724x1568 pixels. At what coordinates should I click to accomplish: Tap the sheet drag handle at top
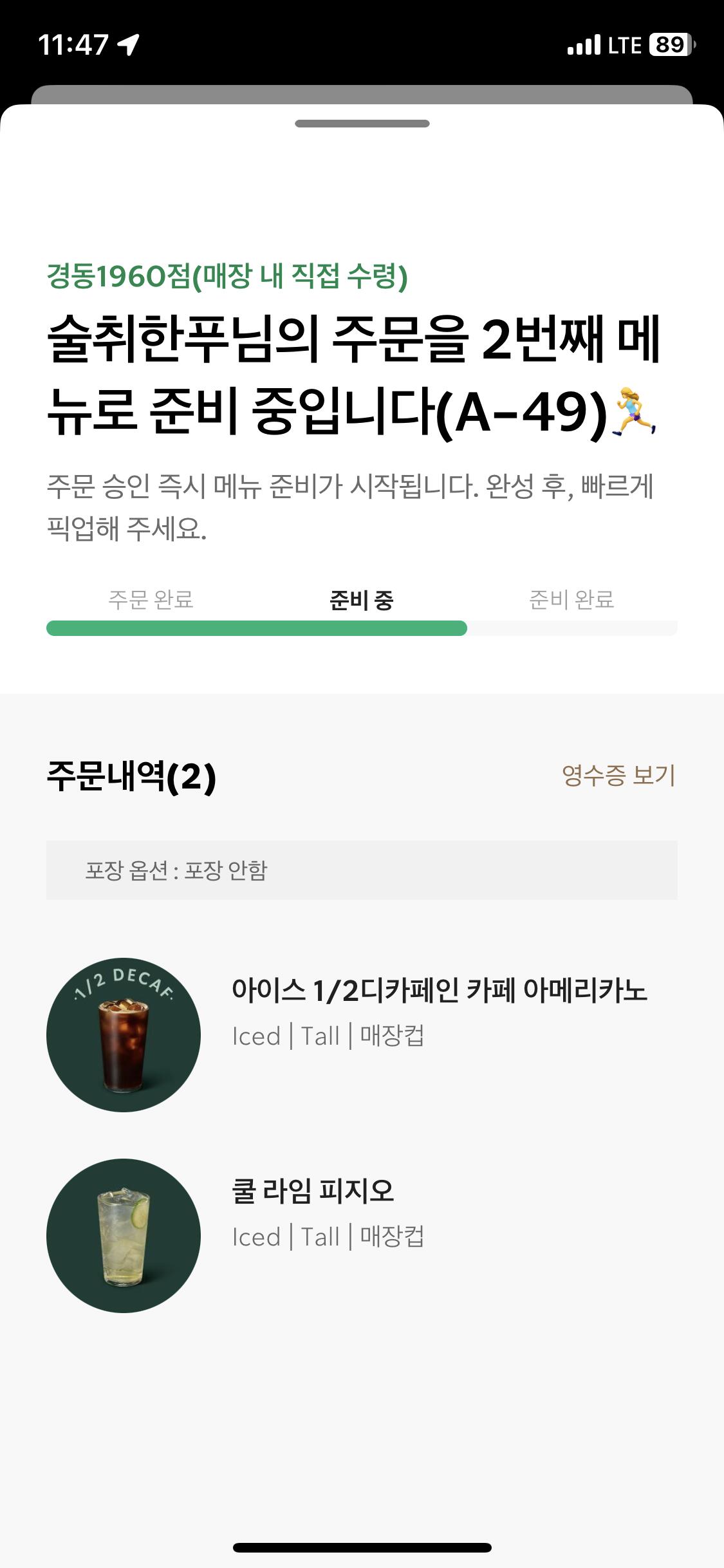(x=362, y=124)
